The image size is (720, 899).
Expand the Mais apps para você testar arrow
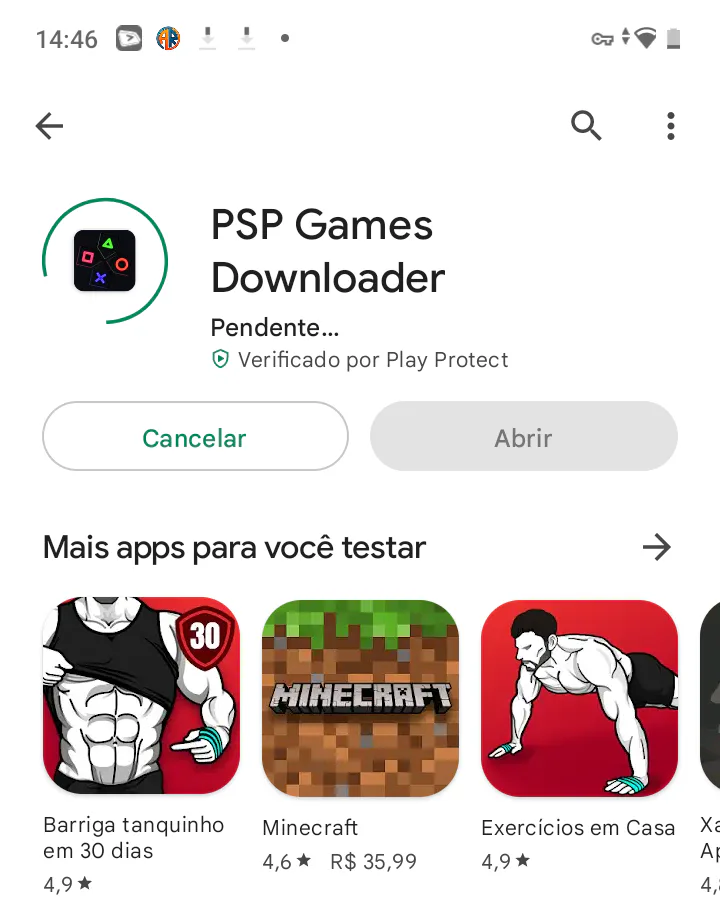pos(656,547)
